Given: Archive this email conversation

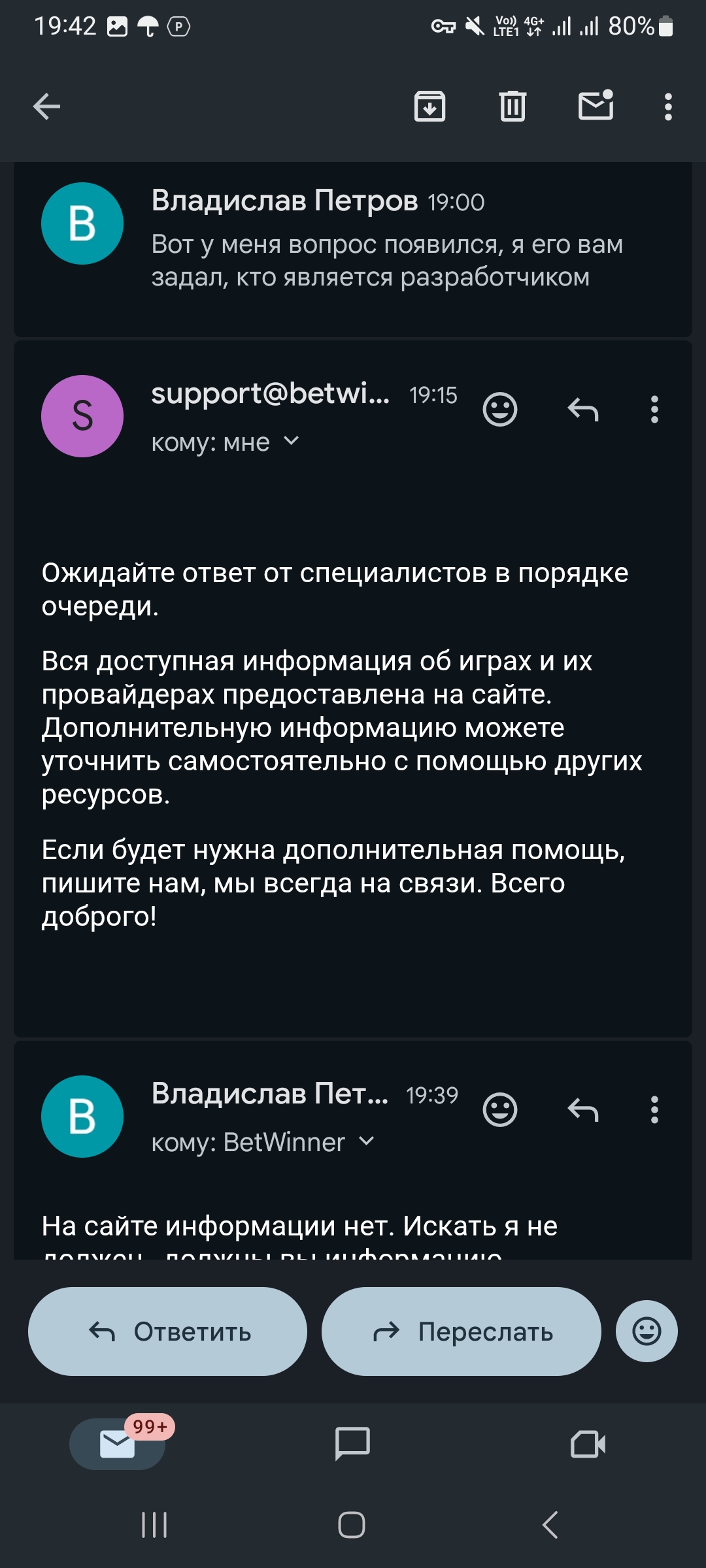Looking at the screenshot, I should 429,106.
